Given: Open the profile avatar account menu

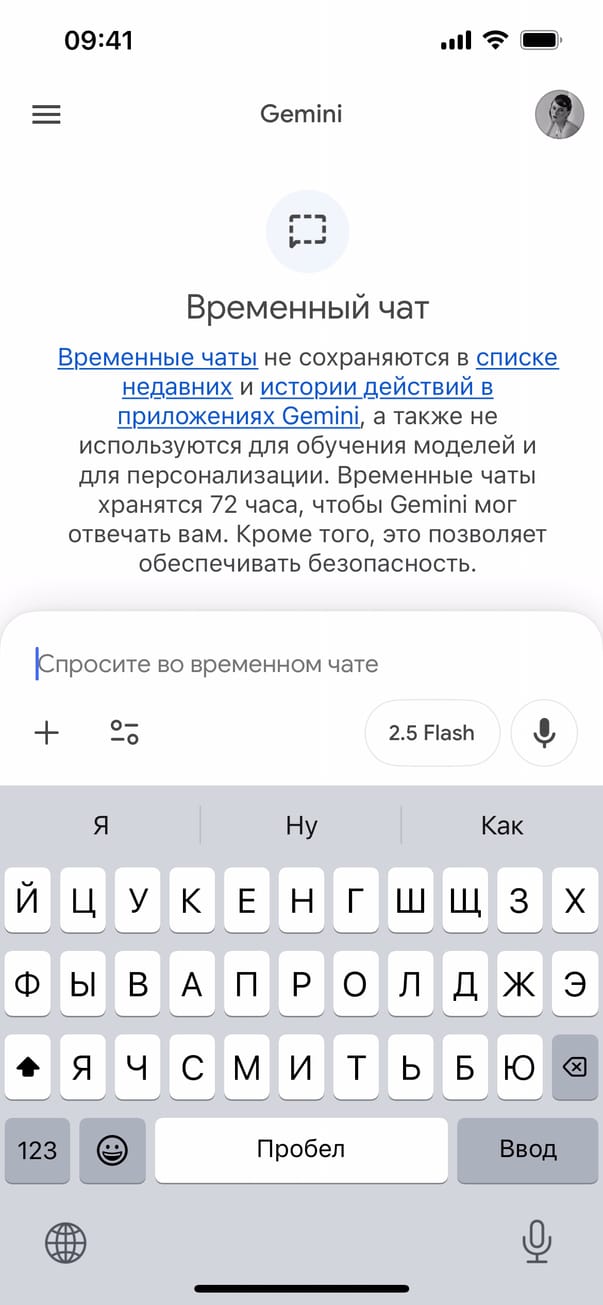Looking at the screenshot, I should [559, 115].
